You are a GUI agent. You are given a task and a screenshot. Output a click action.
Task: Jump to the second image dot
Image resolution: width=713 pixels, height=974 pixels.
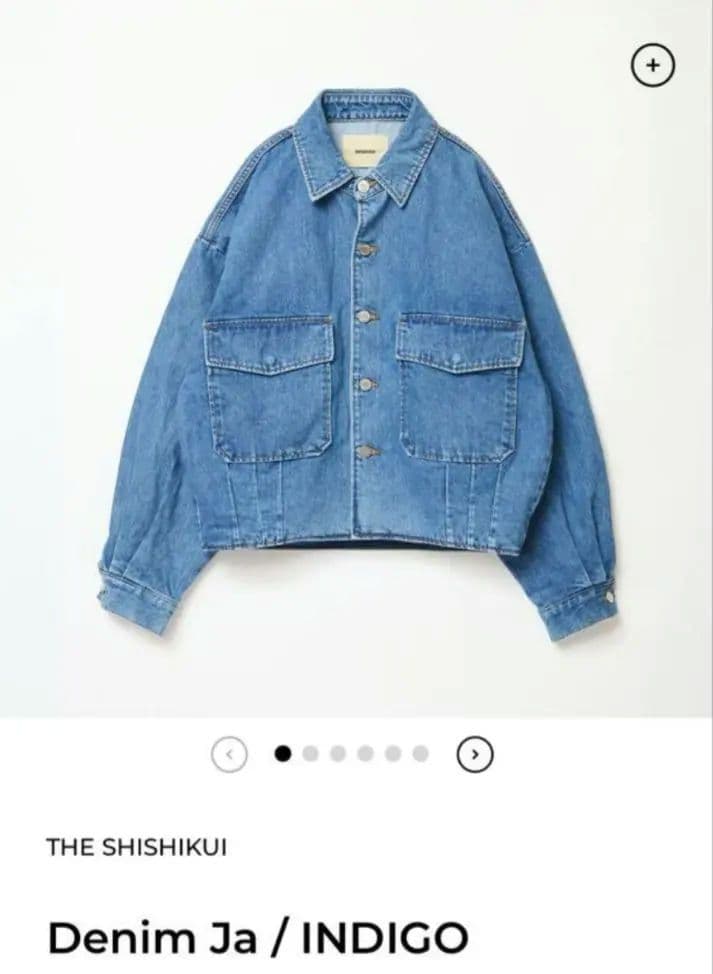pos(310,754)
